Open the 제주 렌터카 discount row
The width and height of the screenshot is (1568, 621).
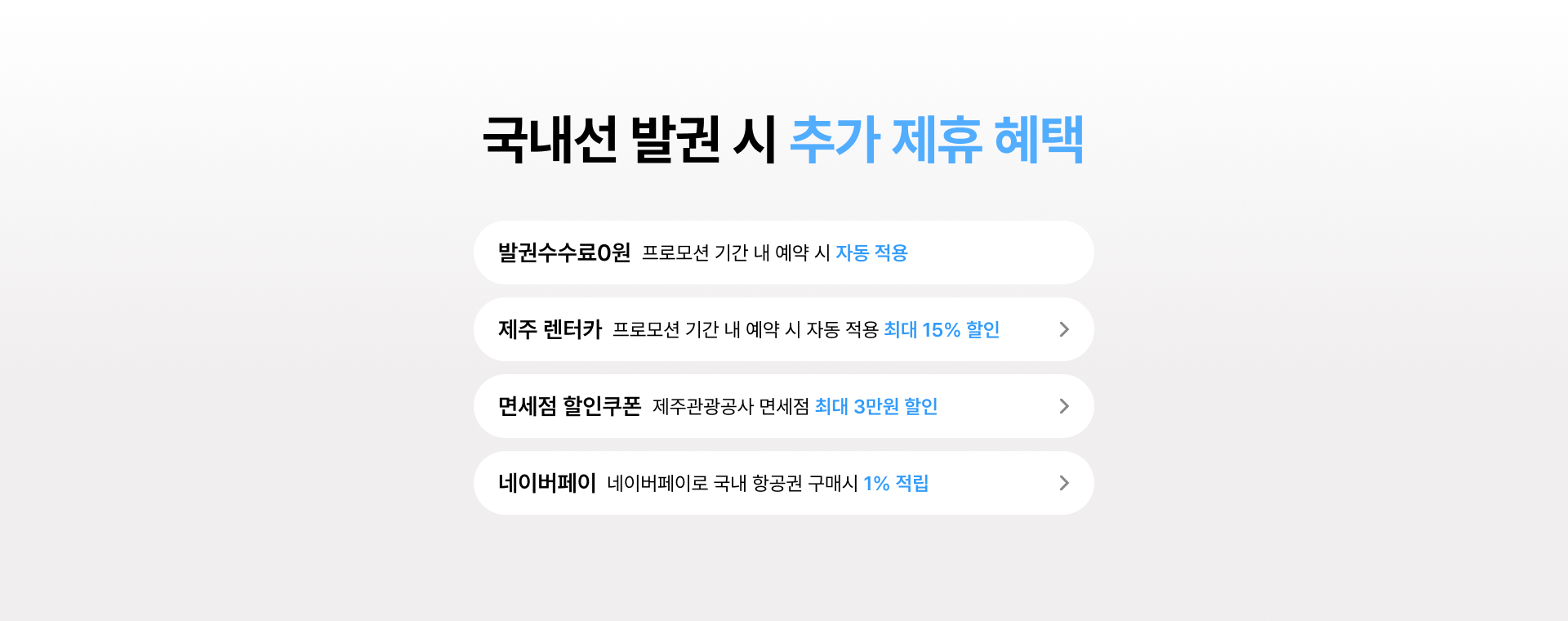pyautogui.click(x=782, y=329)
